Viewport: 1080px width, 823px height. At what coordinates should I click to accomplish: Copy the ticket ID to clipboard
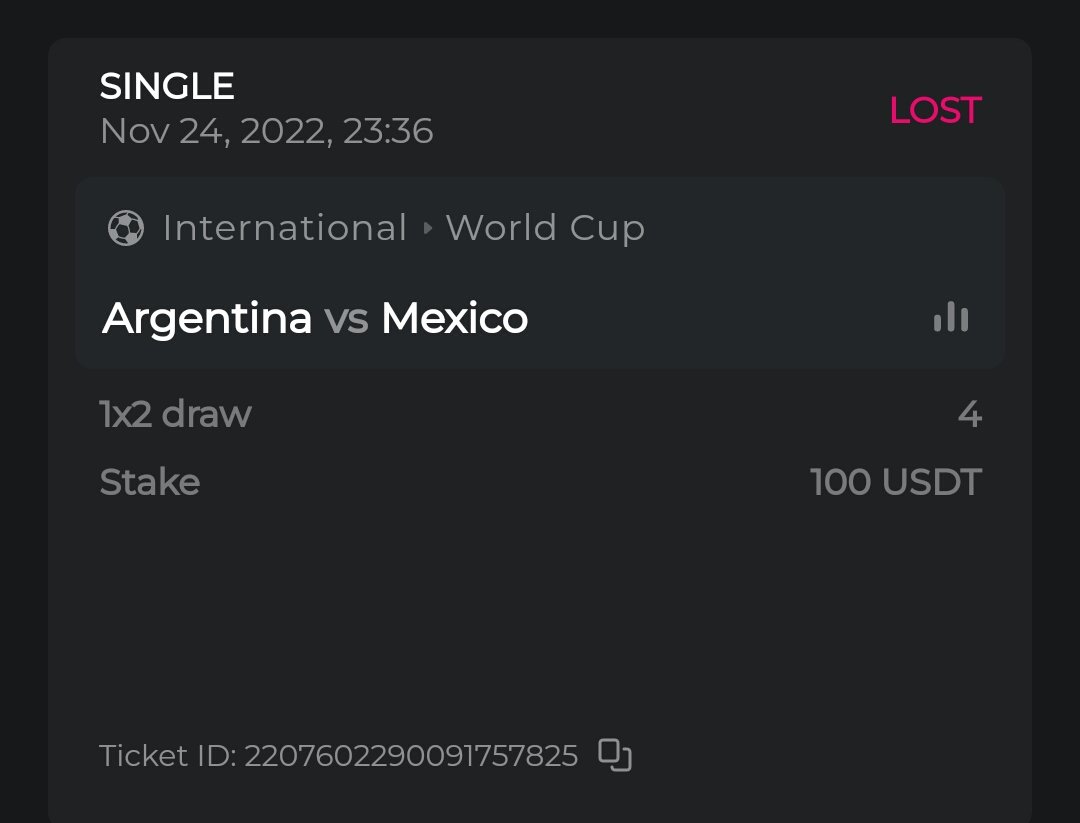[x=615, y=755]
